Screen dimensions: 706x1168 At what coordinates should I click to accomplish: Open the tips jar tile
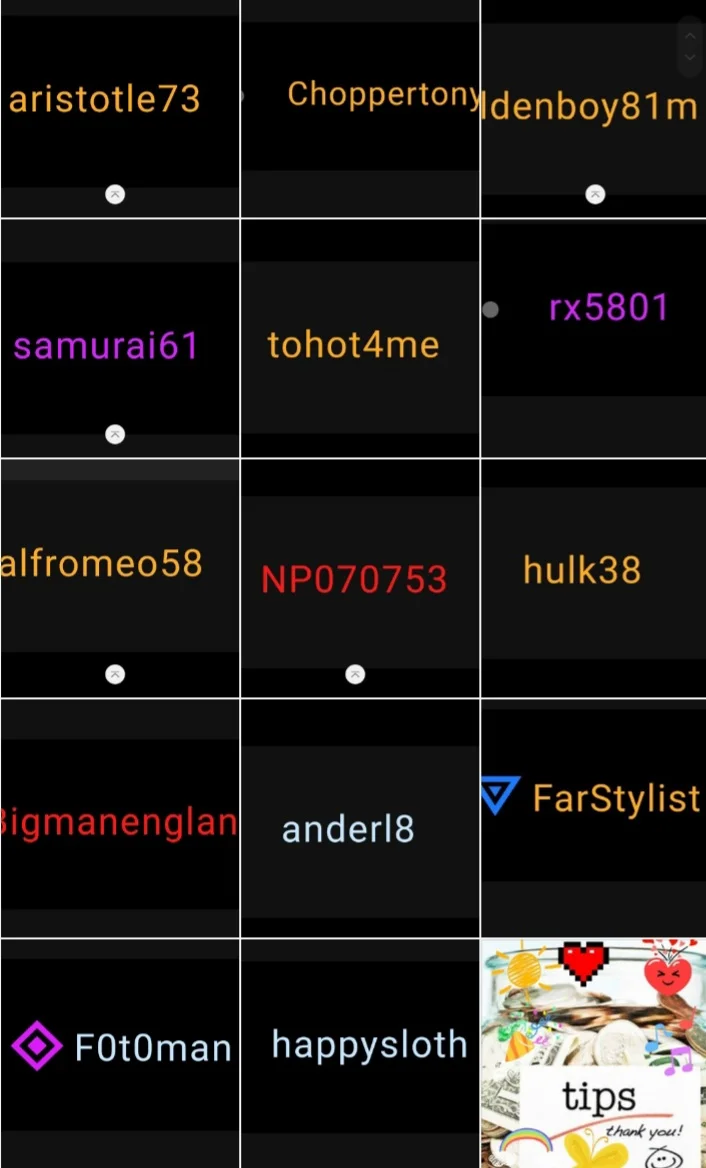pos(593,1054)
